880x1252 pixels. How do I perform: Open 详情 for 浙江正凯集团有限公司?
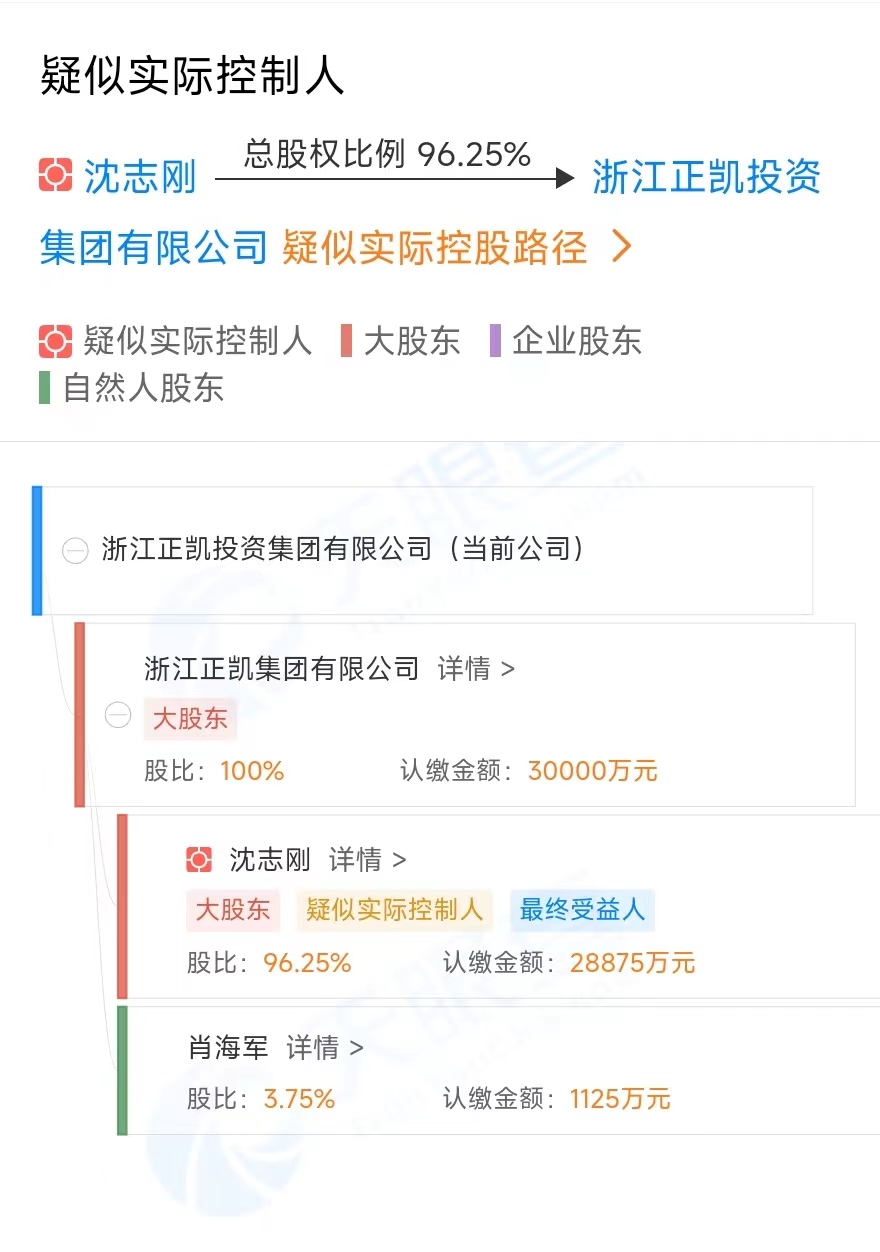point(476,669)
